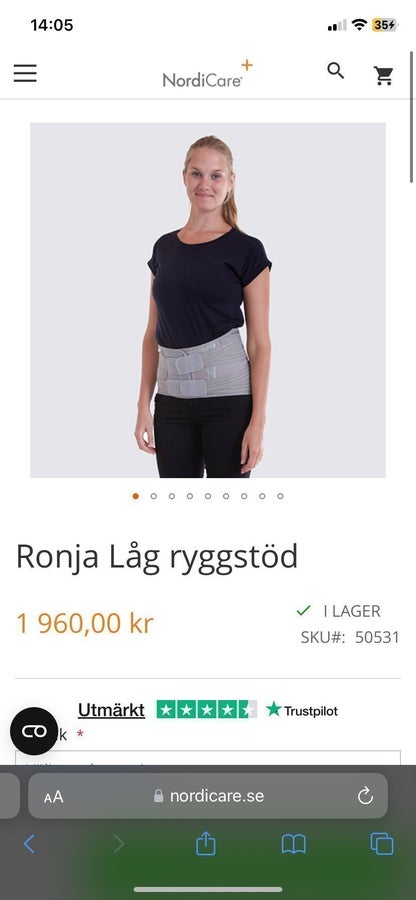Viewport: 416px width, 900px height.
Task: Go to the NordiCare home logo
Action: 207,73
